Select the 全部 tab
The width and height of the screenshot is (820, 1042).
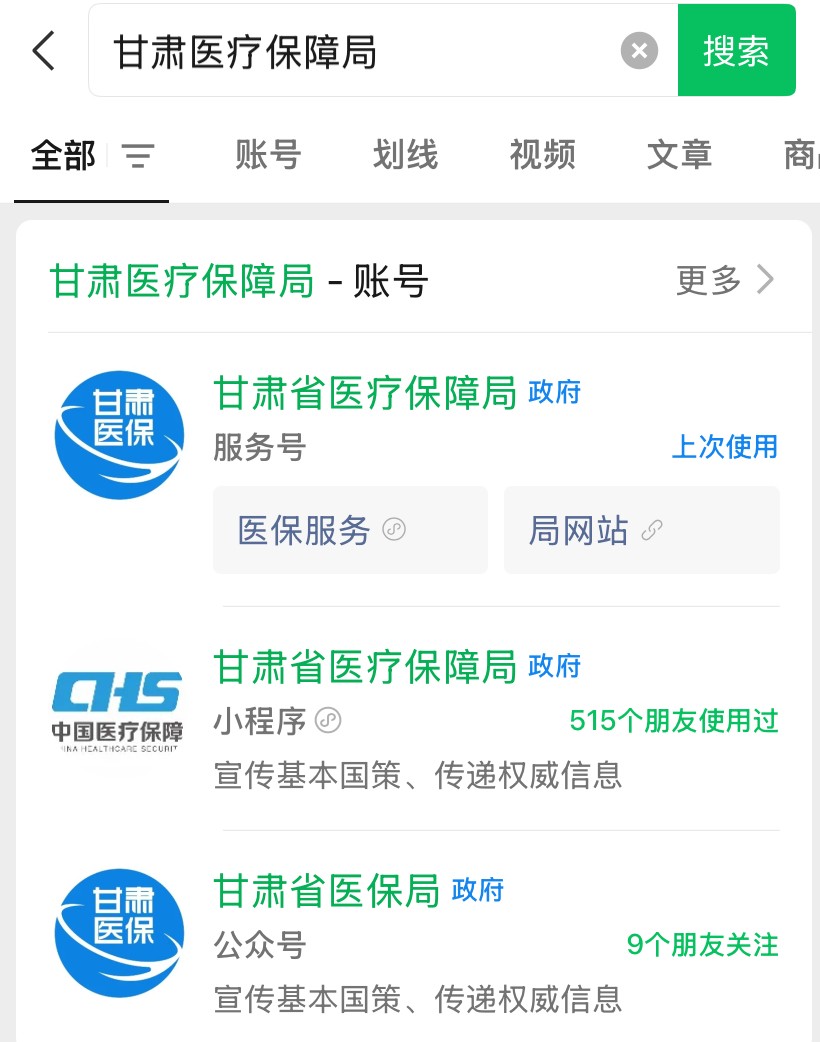tap(63, 156)
